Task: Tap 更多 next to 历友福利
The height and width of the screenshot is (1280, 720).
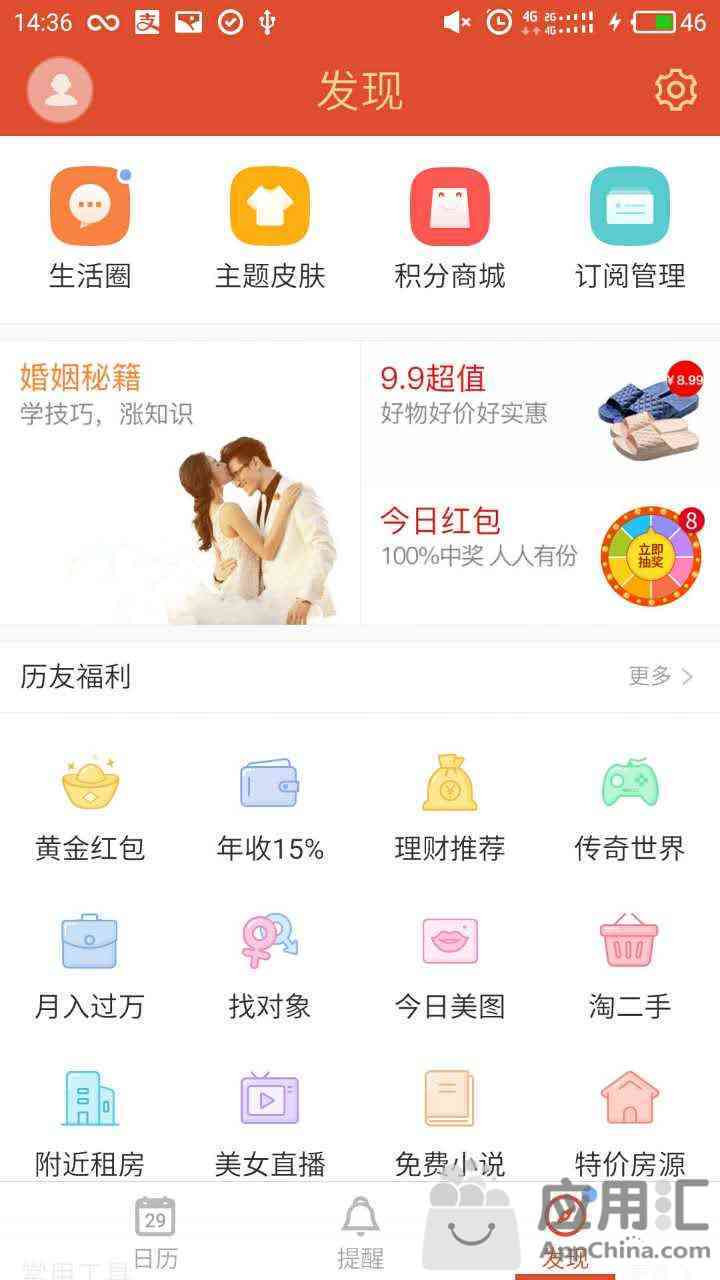Action: click(x=660, y=677)
